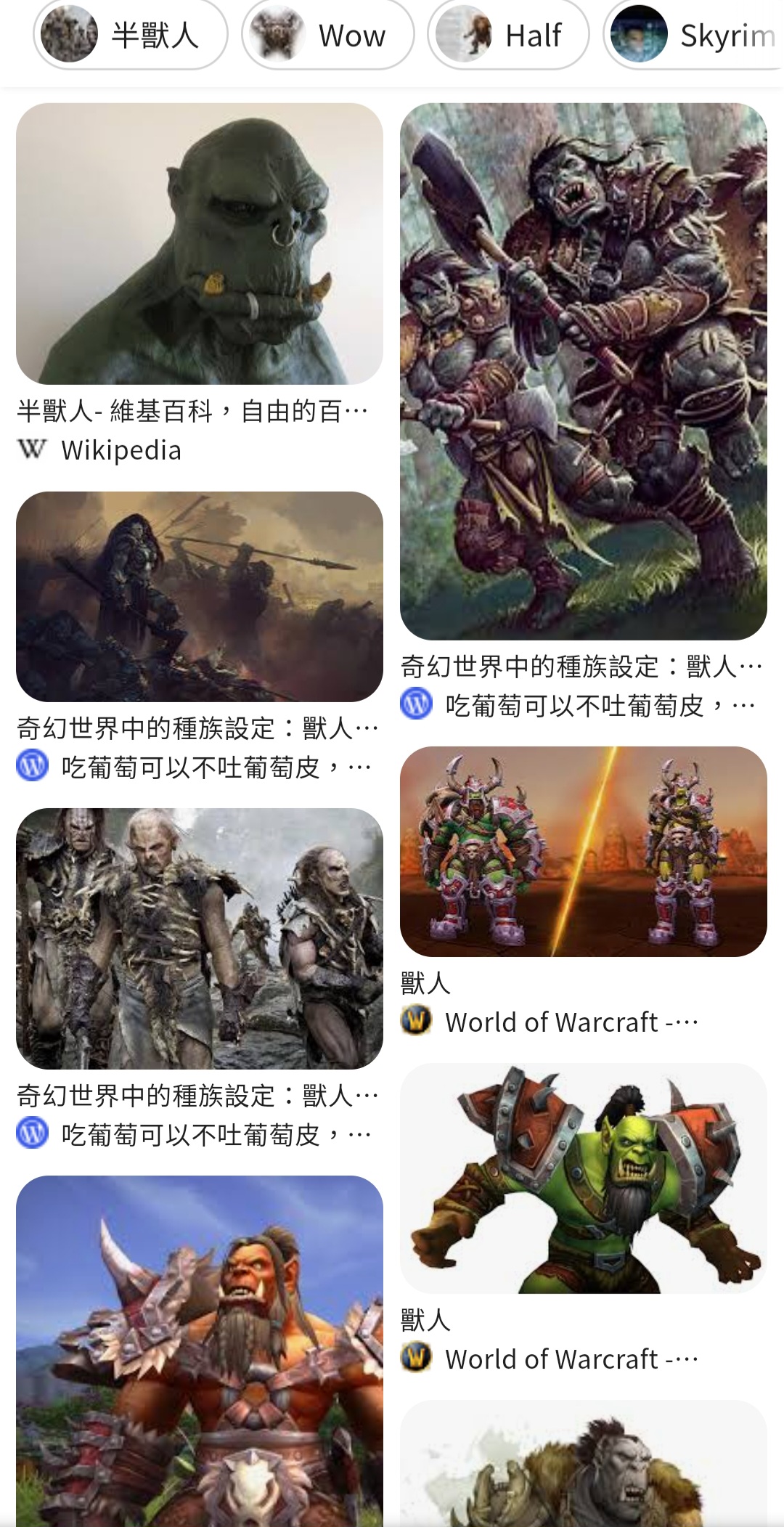The width and height of the screenshot is (784, 1527).
Task: Open the dark battlefield orc image result
Action: 200,597
